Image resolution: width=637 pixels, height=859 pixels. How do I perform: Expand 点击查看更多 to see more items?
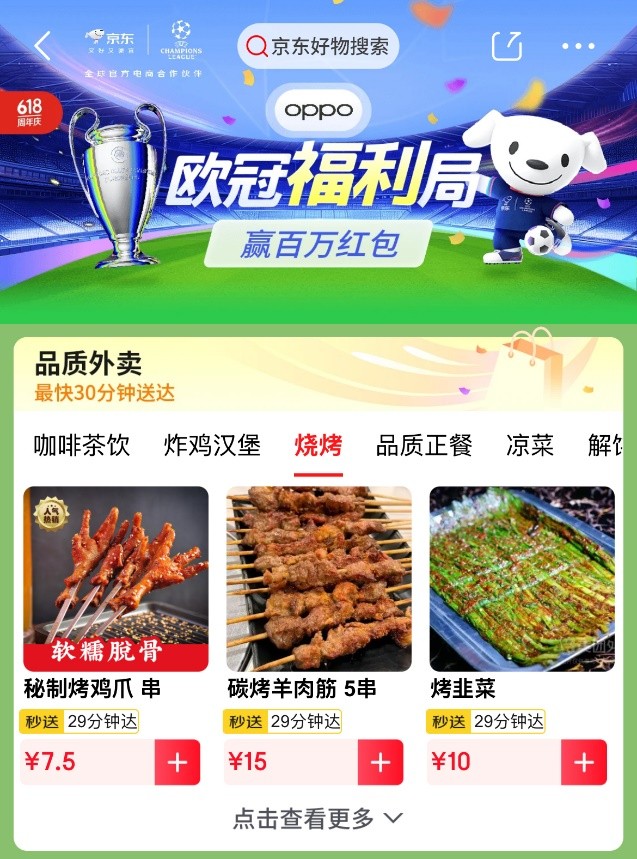tap(318, 818)
